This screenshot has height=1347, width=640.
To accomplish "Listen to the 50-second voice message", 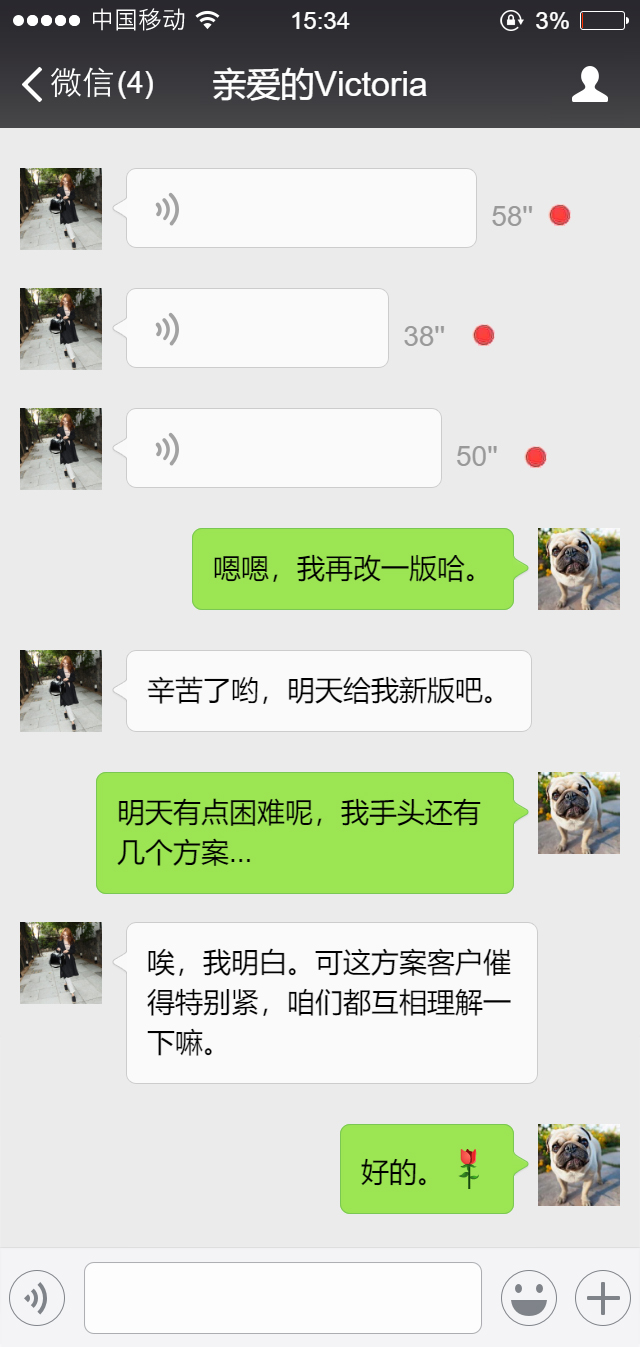I will coord(283,448).
